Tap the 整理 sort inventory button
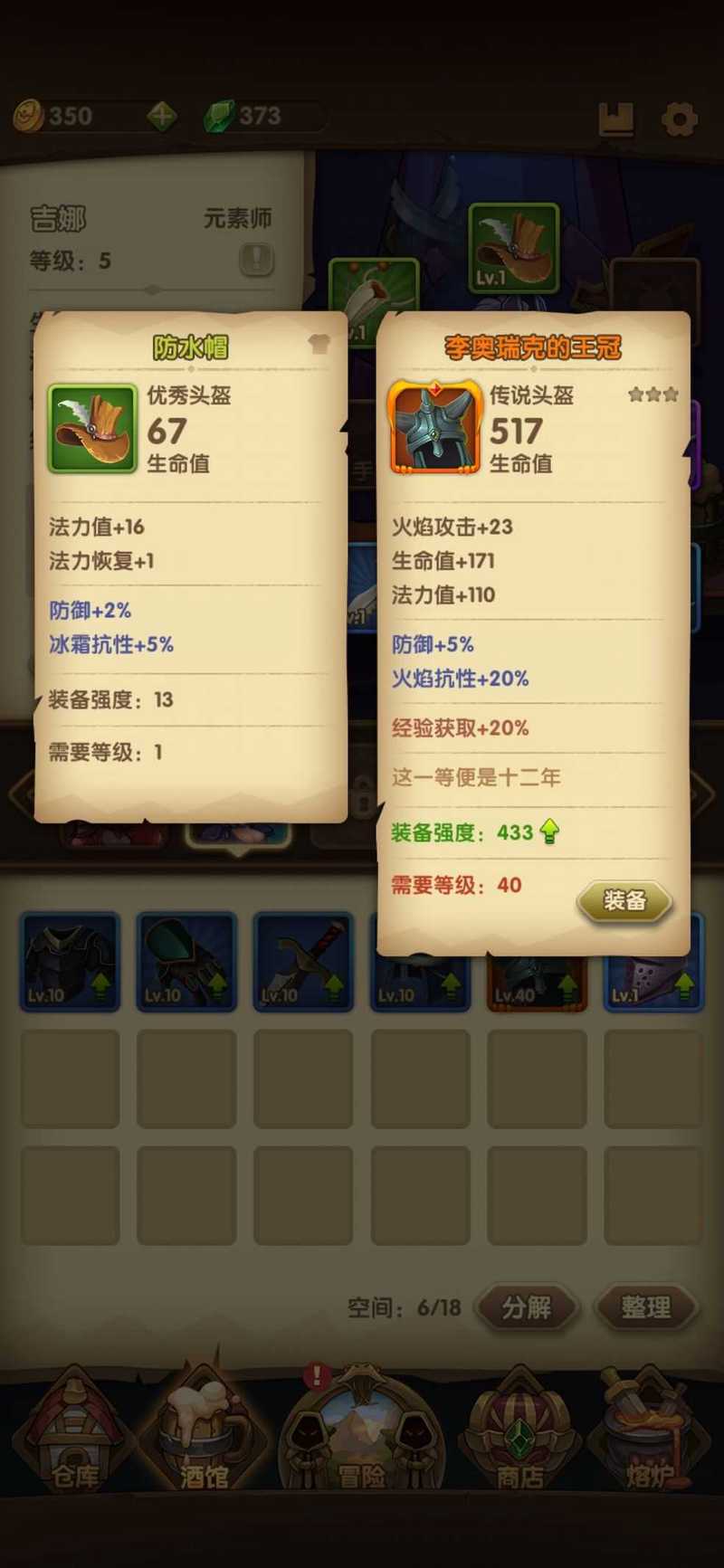 click(645, 1307)
